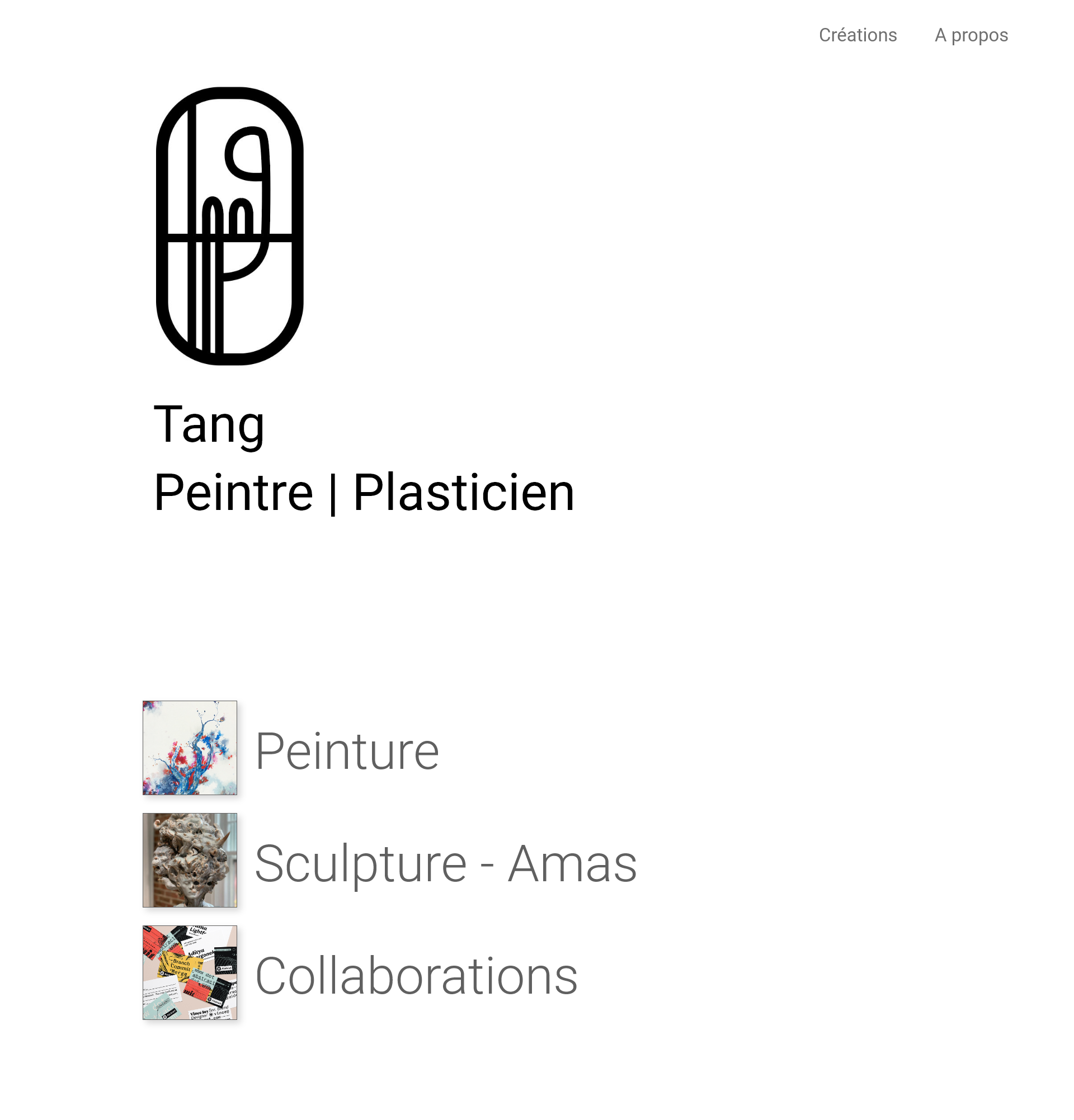The height and width of the screenshot is (1120, 1074).
Task: Select the Peinture category title
Action: click(347, 751)
